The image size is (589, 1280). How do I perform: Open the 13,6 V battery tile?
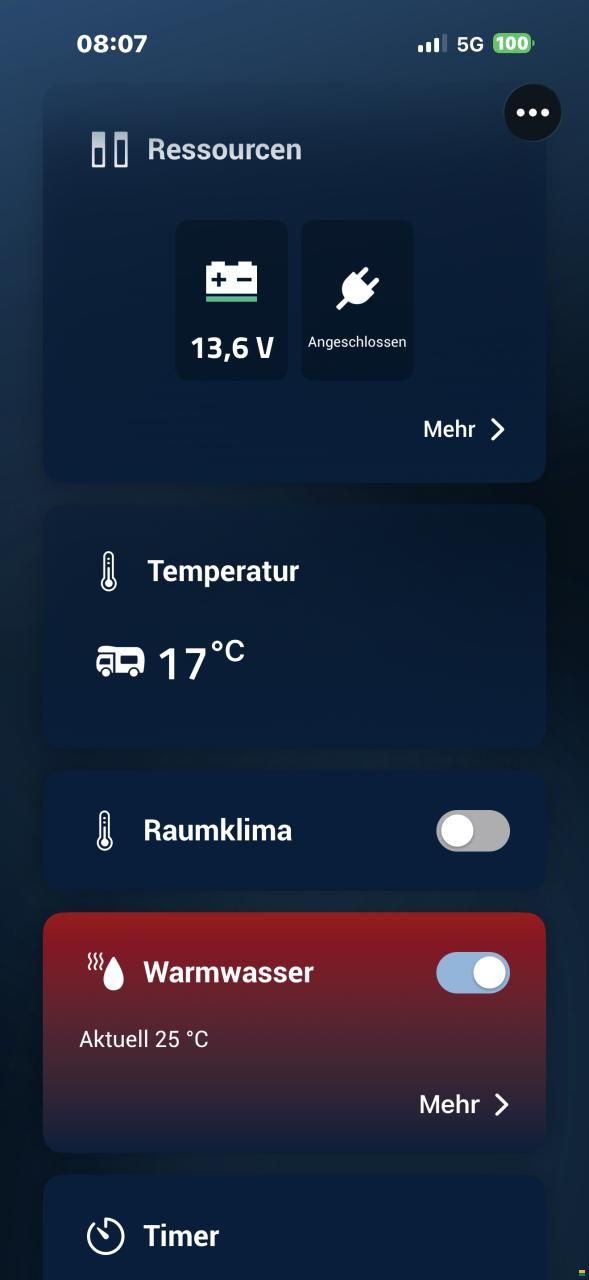[x=232, y=300]
